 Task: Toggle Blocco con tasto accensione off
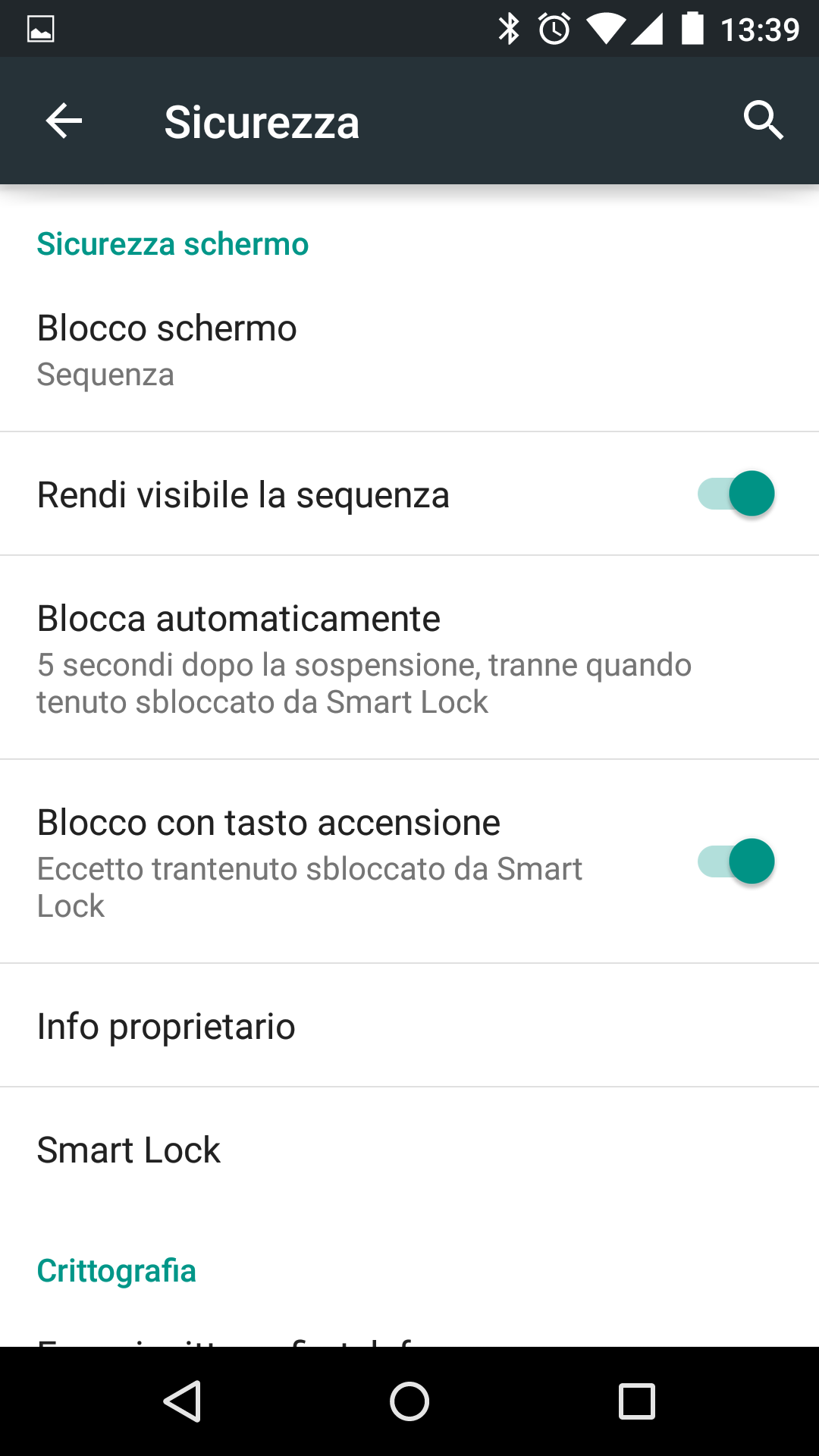coord(736,861)
